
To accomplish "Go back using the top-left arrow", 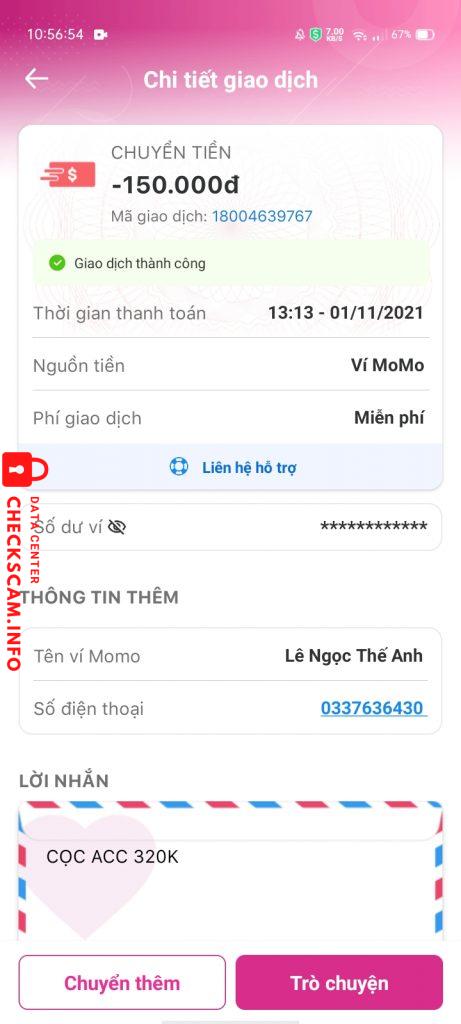I will coord(37,79).
